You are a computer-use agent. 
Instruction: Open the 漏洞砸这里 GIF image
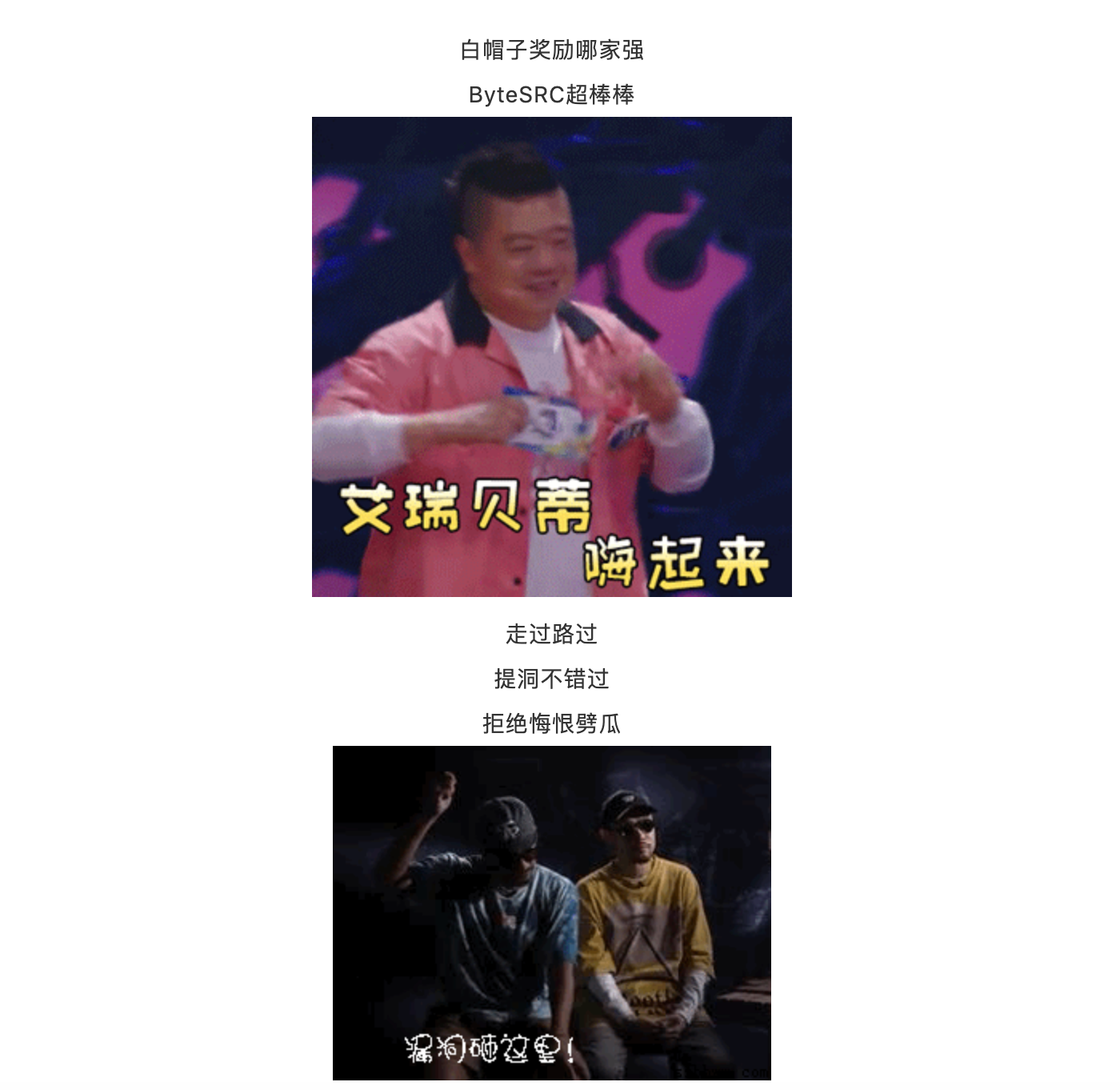pyautogui.click(x=551, y=912)
